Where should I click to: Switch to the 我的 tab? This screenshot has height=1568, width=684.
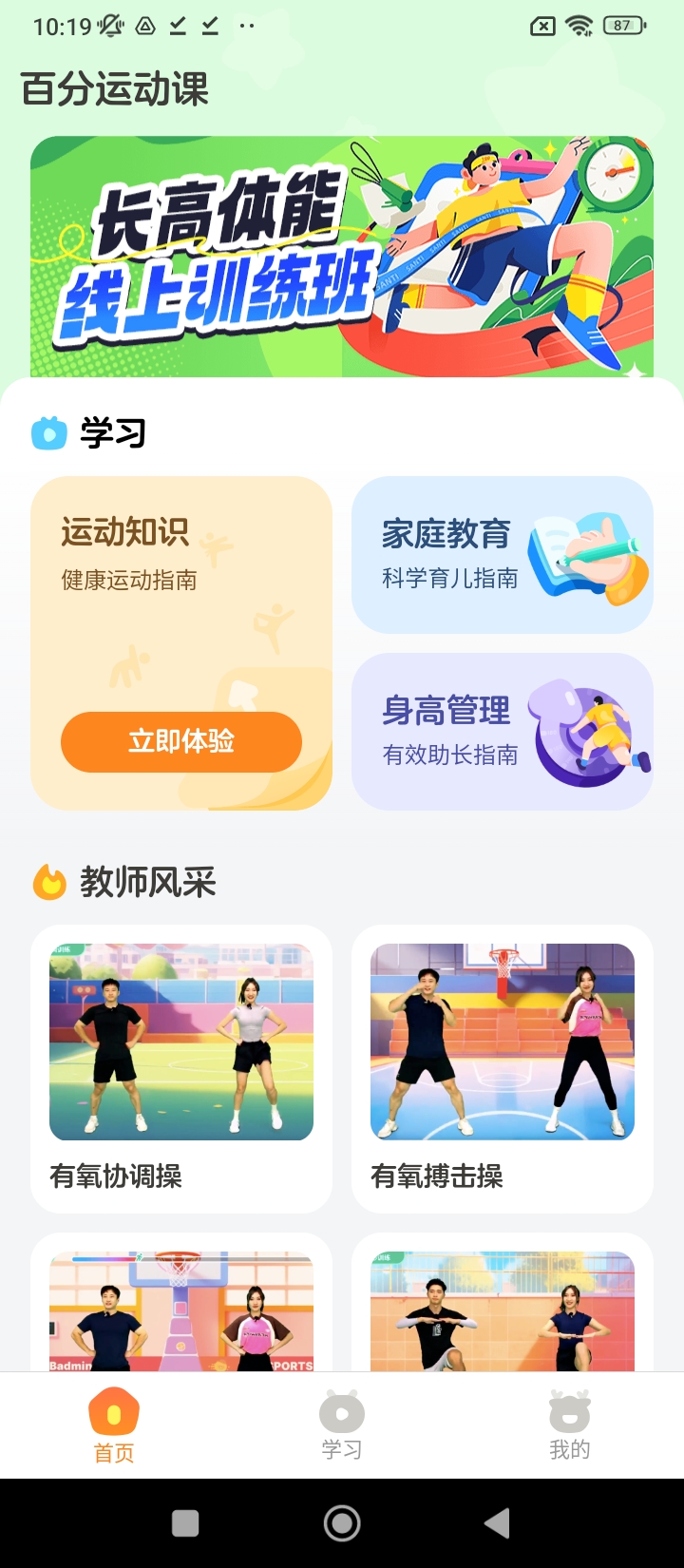pyautogui.click(x=569, y=1425)
